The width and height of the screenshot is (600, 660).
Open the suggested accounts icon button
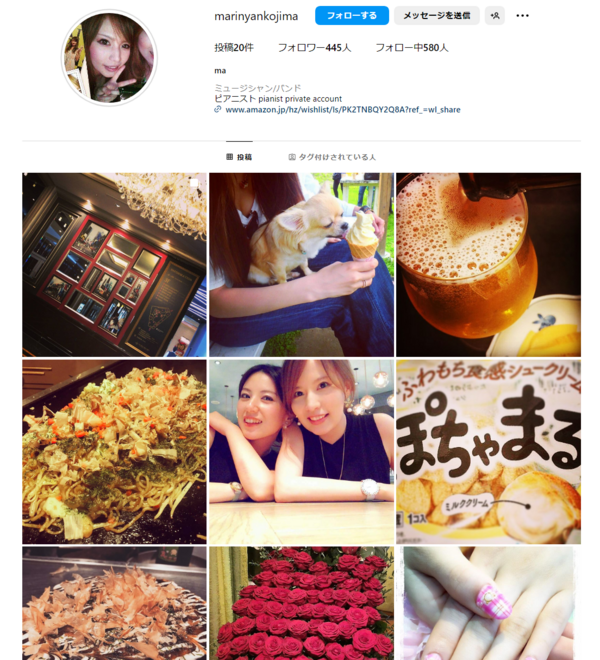(495, 16)
